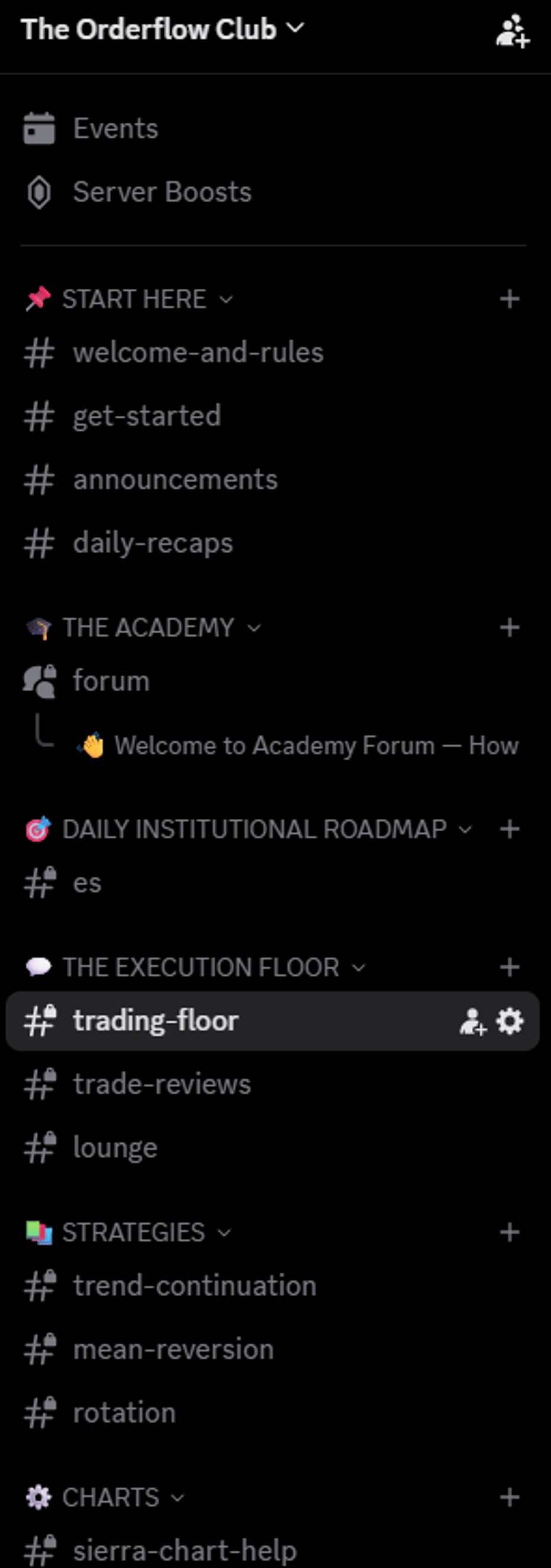
Task: Open Server Boosts
Action: click(273, 193)
